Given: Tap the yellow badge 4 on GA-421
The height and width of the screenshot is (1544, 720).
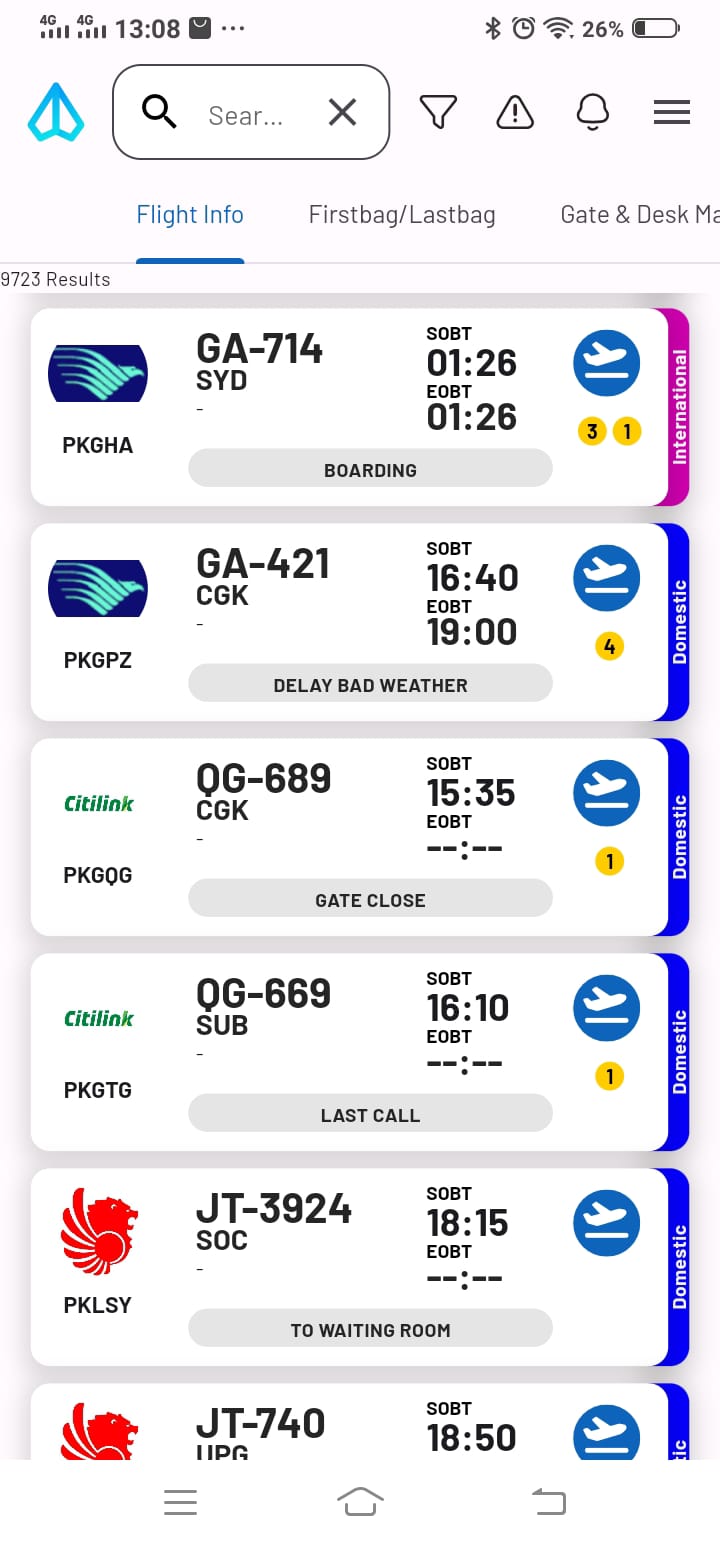Looking at the screenshot, I should [x=609, y=646].
